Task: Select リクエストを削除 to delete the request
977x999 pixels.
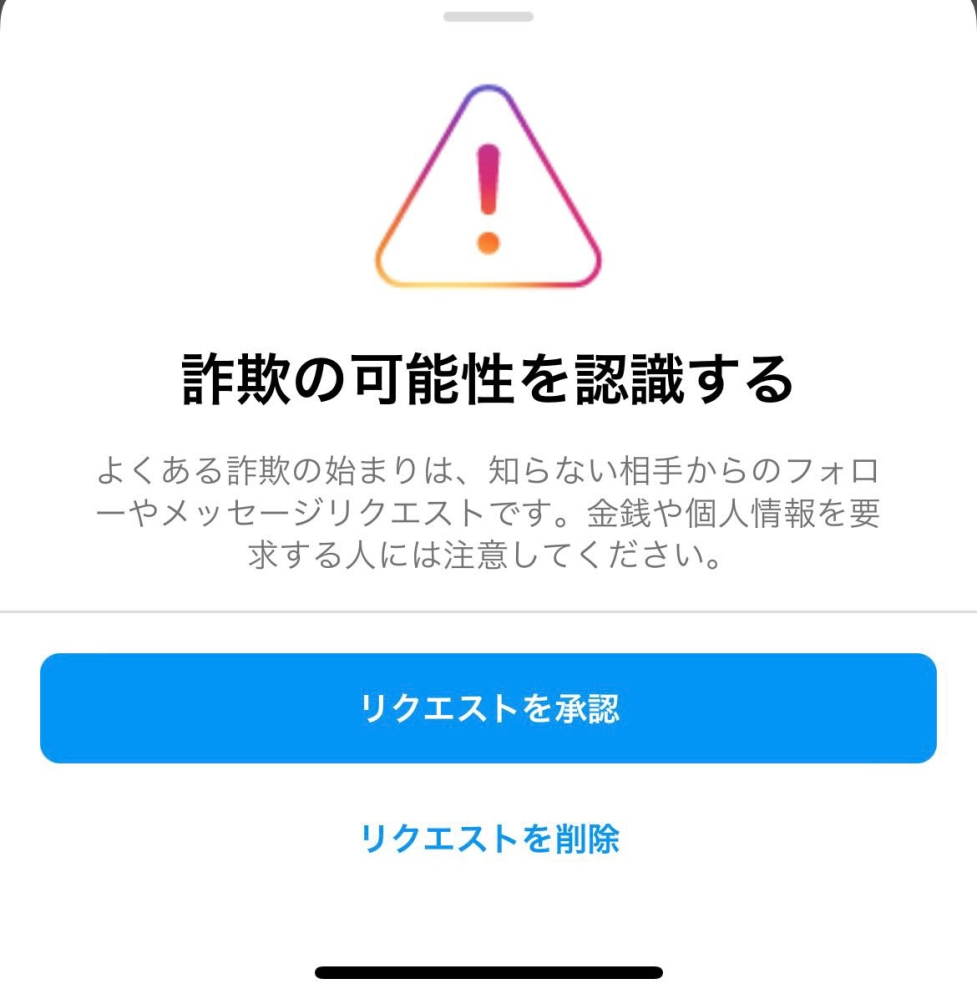Action: [488, 841]
